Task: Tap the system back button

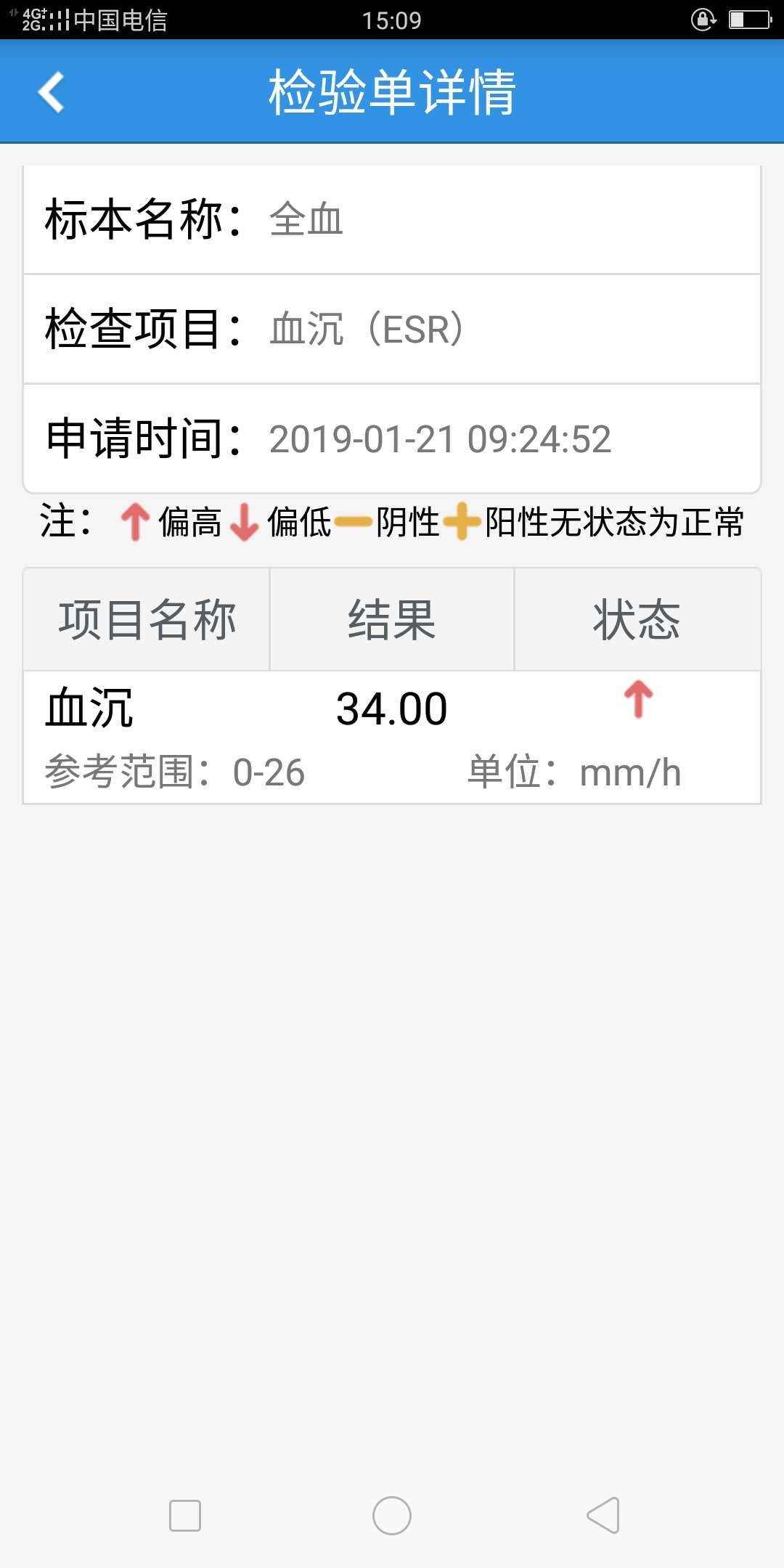Action: (603, 1515)
